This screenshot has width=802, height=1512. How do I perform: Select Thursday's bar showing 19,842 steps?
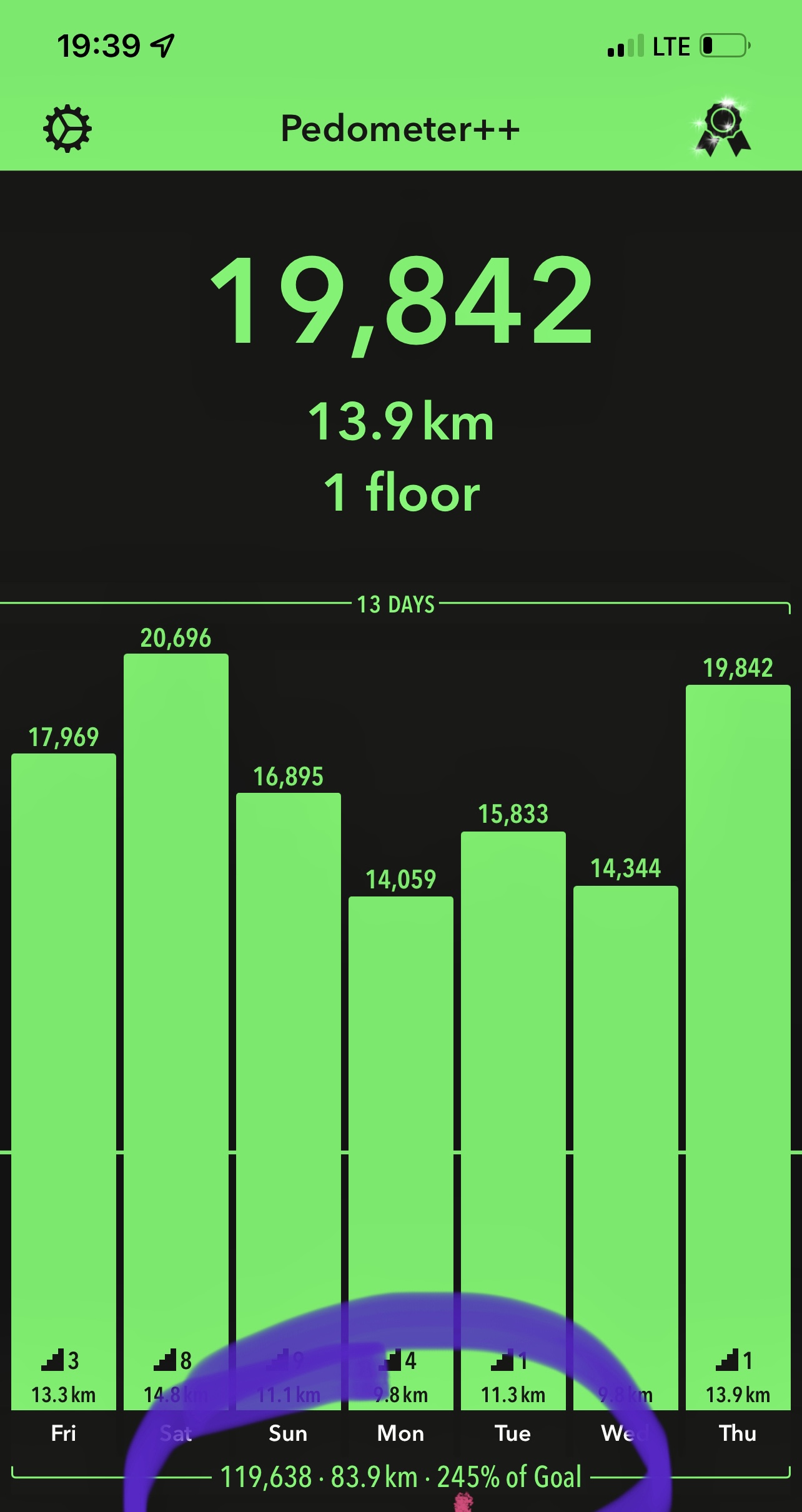[x=738, y=1030]
